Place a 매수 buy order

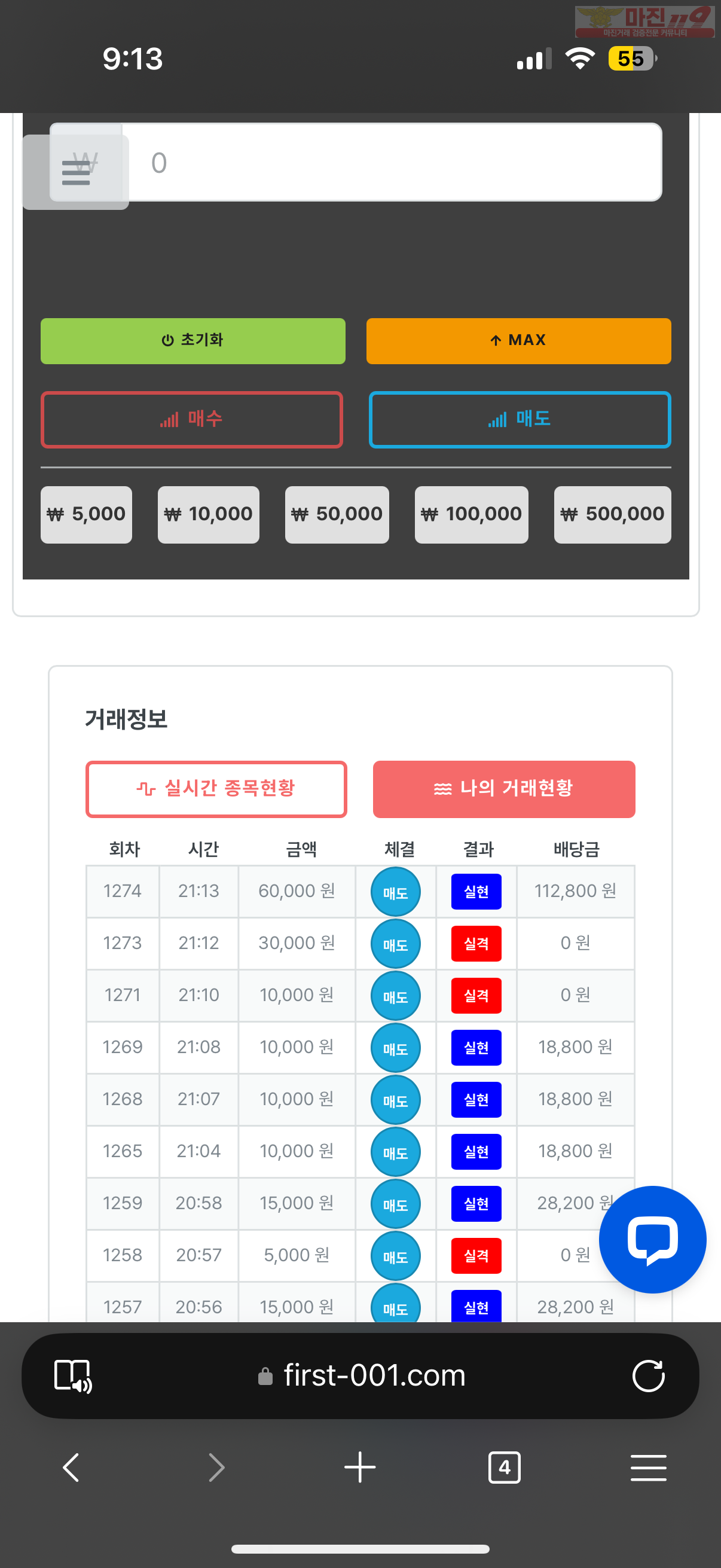click(x=192, y=419)
